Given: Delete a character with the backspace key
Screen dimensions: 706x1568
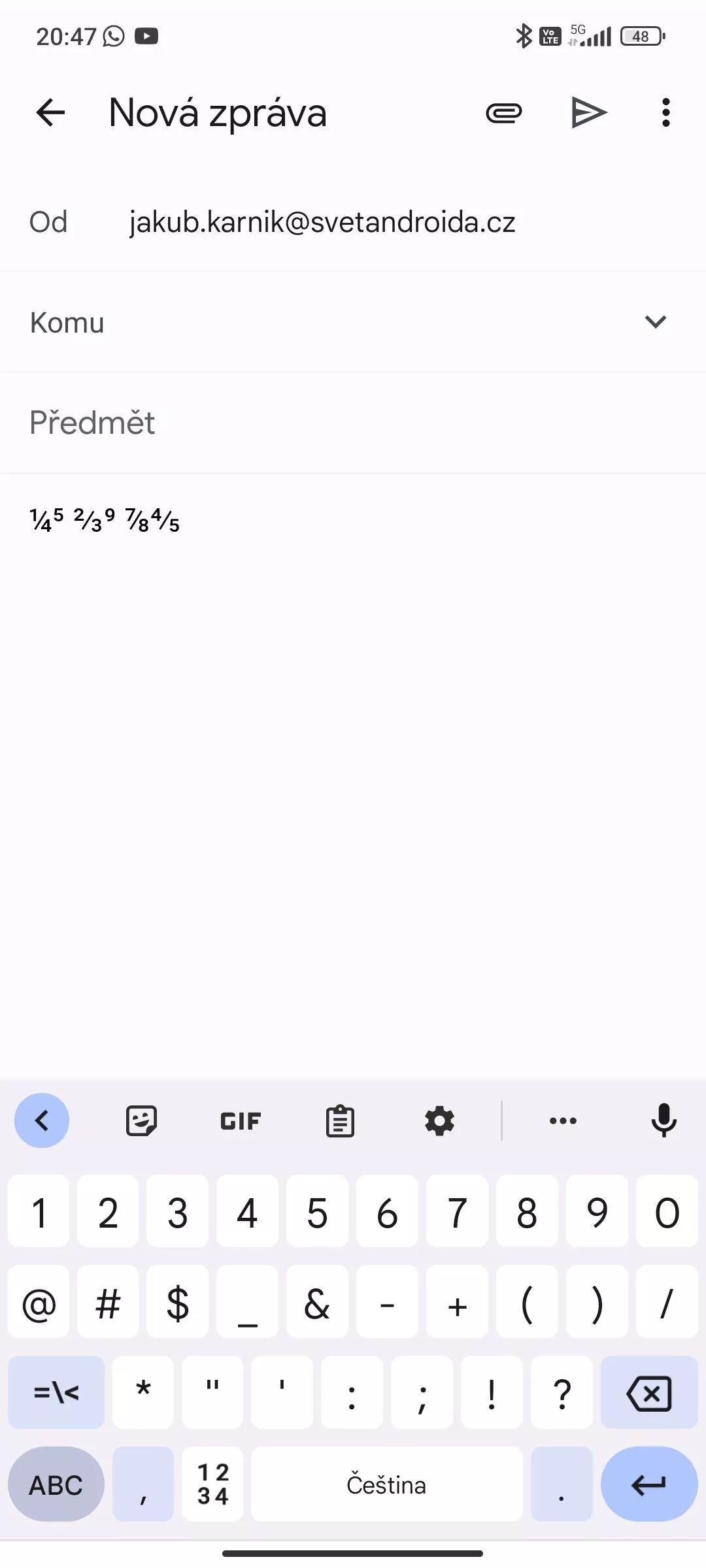Looking at the screenshot, I should point(649,1392).
